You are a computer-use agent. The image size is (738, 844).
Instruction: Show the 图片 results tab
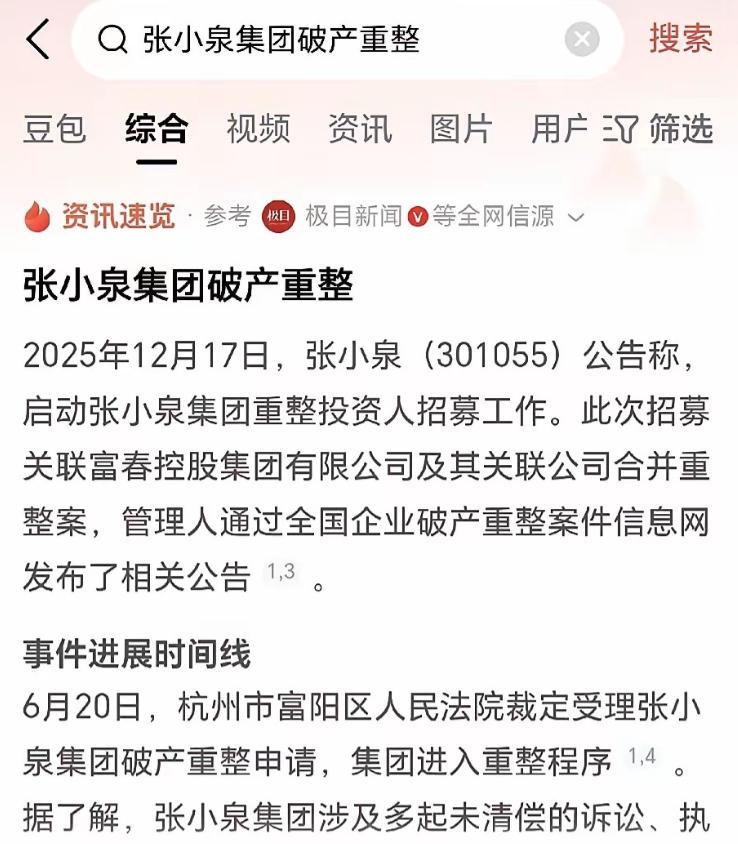coord(461,129)
